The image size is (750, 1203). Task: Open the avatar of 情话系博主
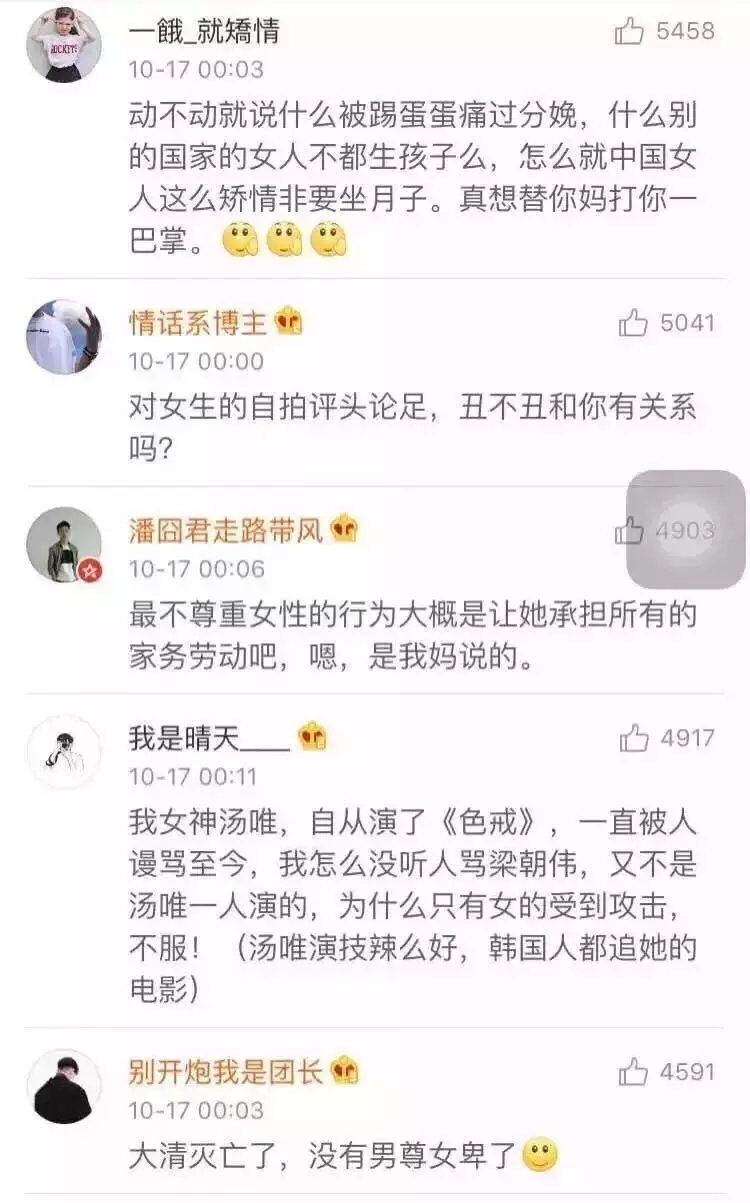click(x=64, y=337)
